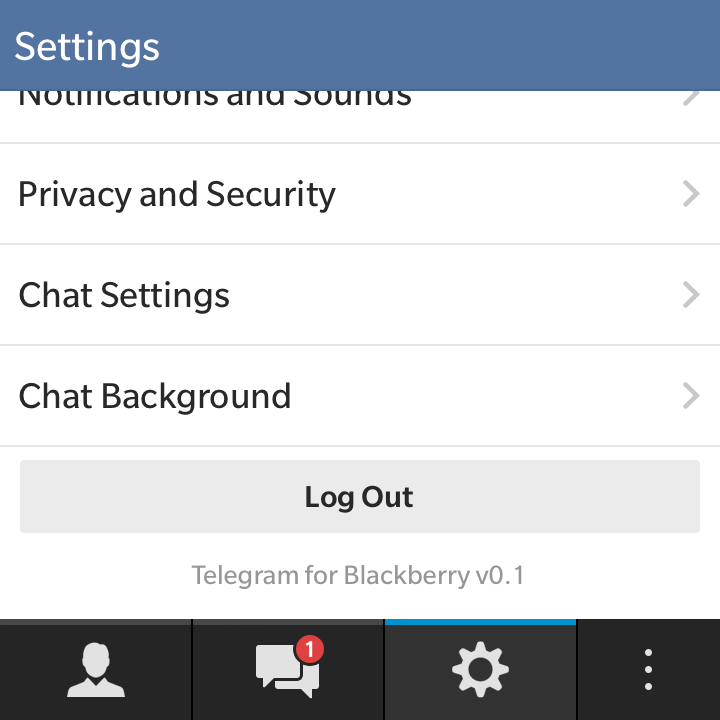Screen dimensions: 720x720
Task: Open Chat Background options
Action: tap(360, 396)
